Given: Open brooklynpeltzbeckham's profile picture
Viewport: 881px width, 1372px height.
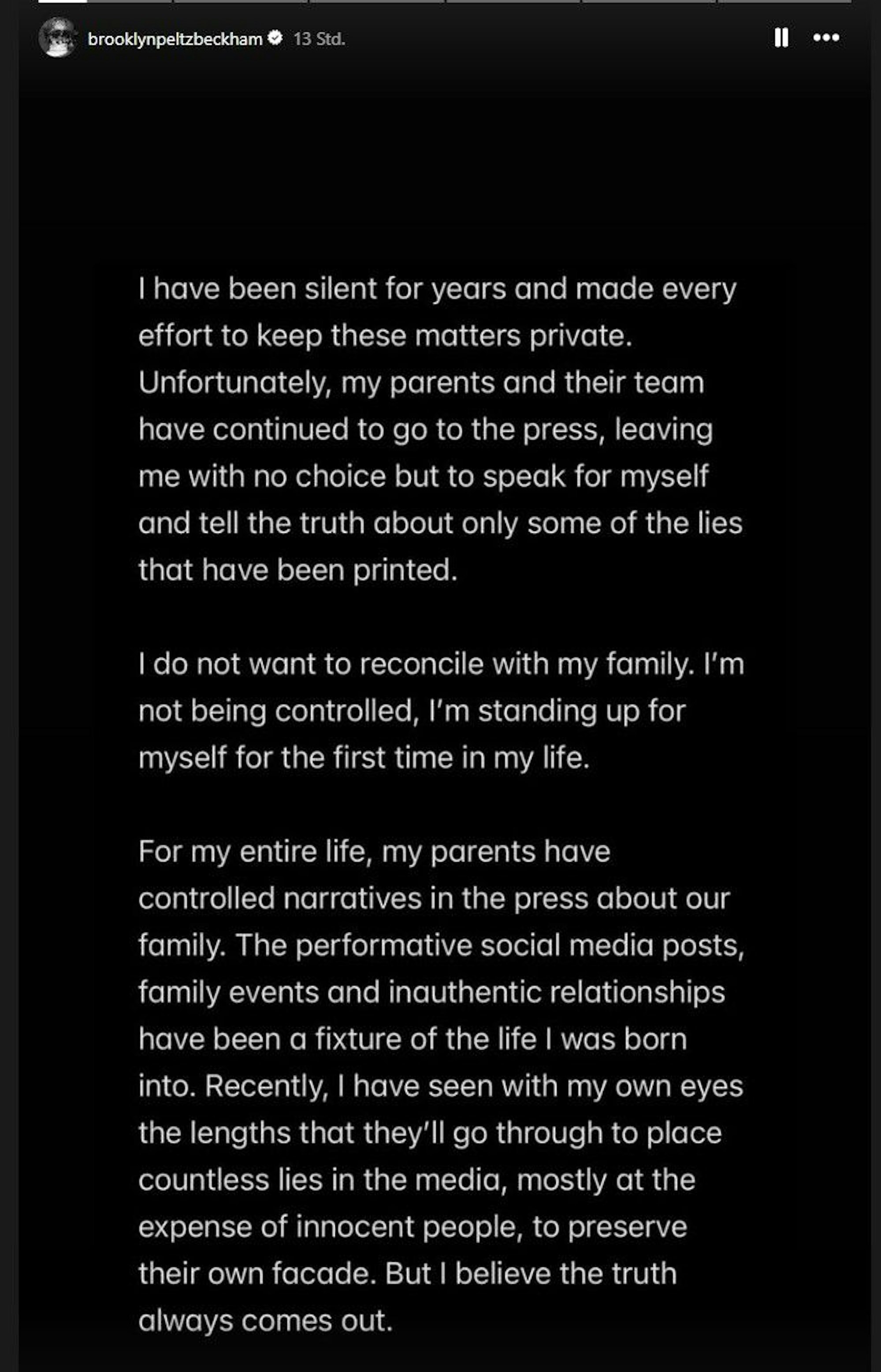Looking at the screenshot, I should coord(57,38).
